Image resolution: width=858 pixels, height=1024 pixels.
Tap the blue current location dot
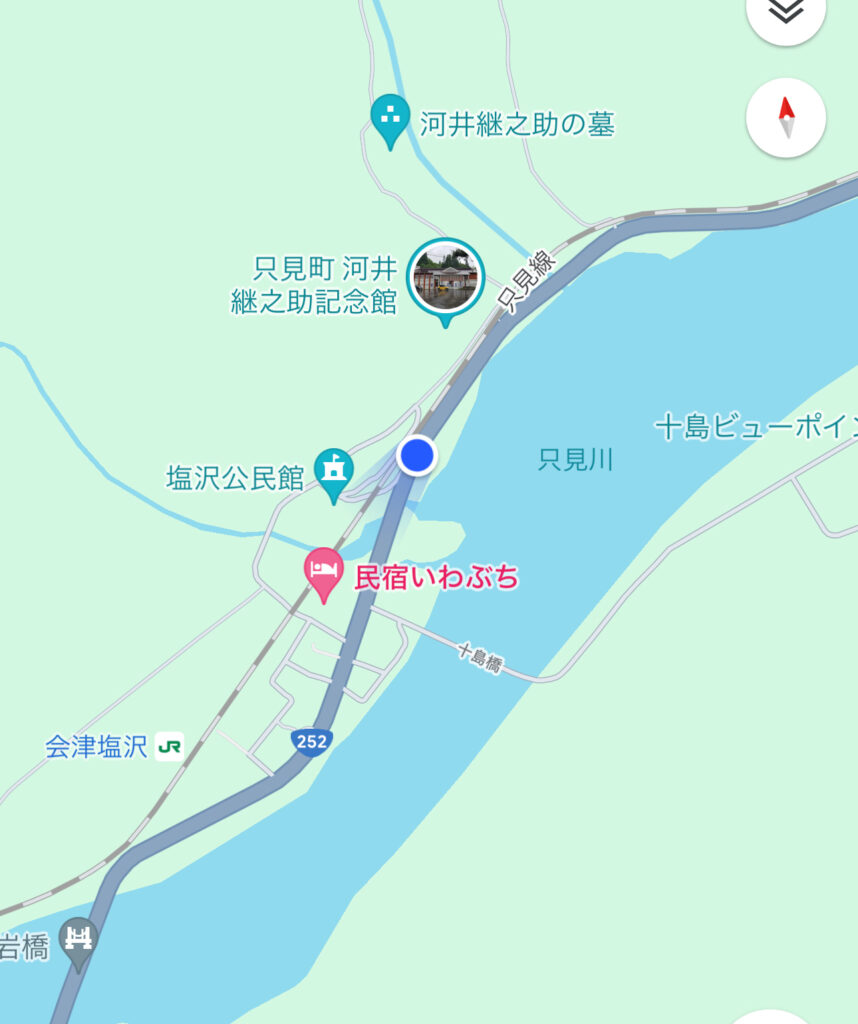click(417, 456)
